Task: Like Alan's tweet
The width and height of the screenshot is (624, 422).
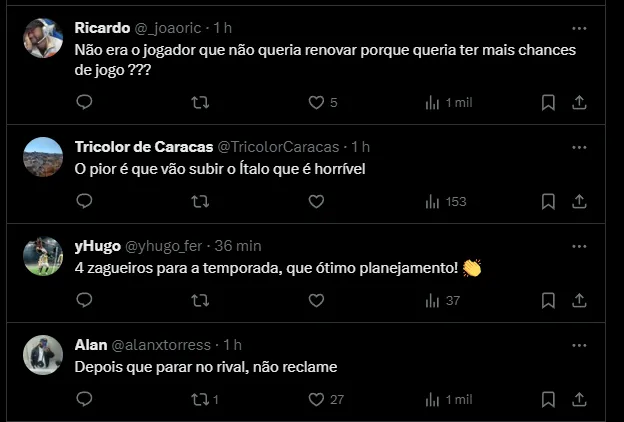Action: (x=316, y=399)
